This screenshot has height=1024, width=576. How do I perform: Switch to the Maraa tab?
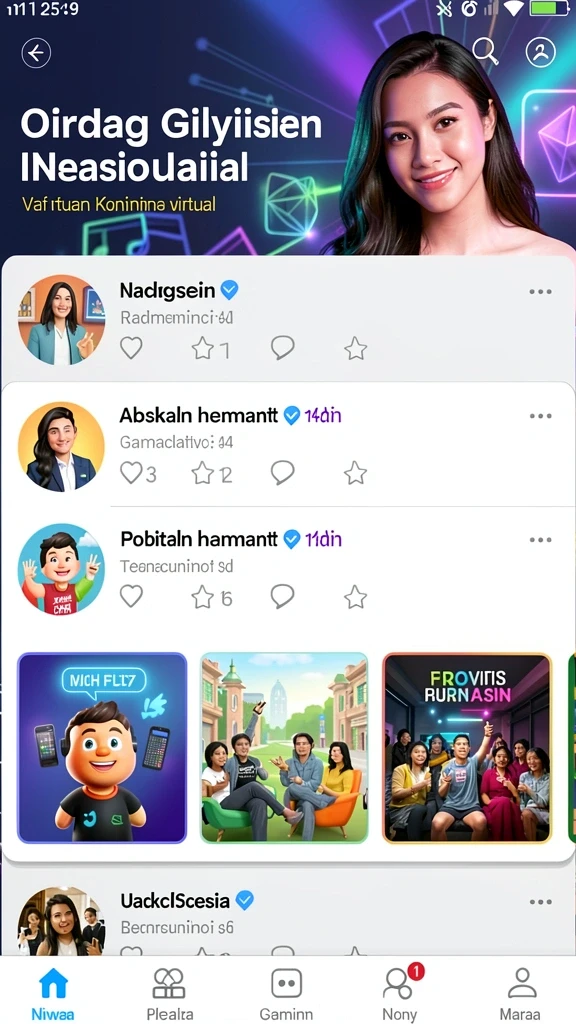pos(520,993)
